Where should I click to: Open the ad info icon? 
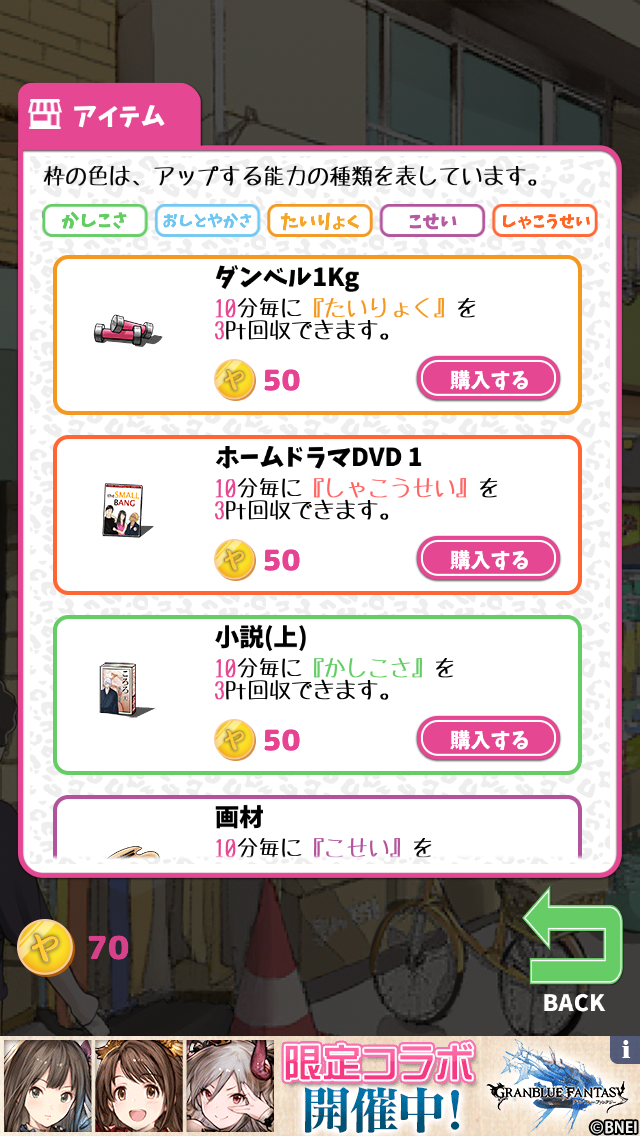(626, 1049)
